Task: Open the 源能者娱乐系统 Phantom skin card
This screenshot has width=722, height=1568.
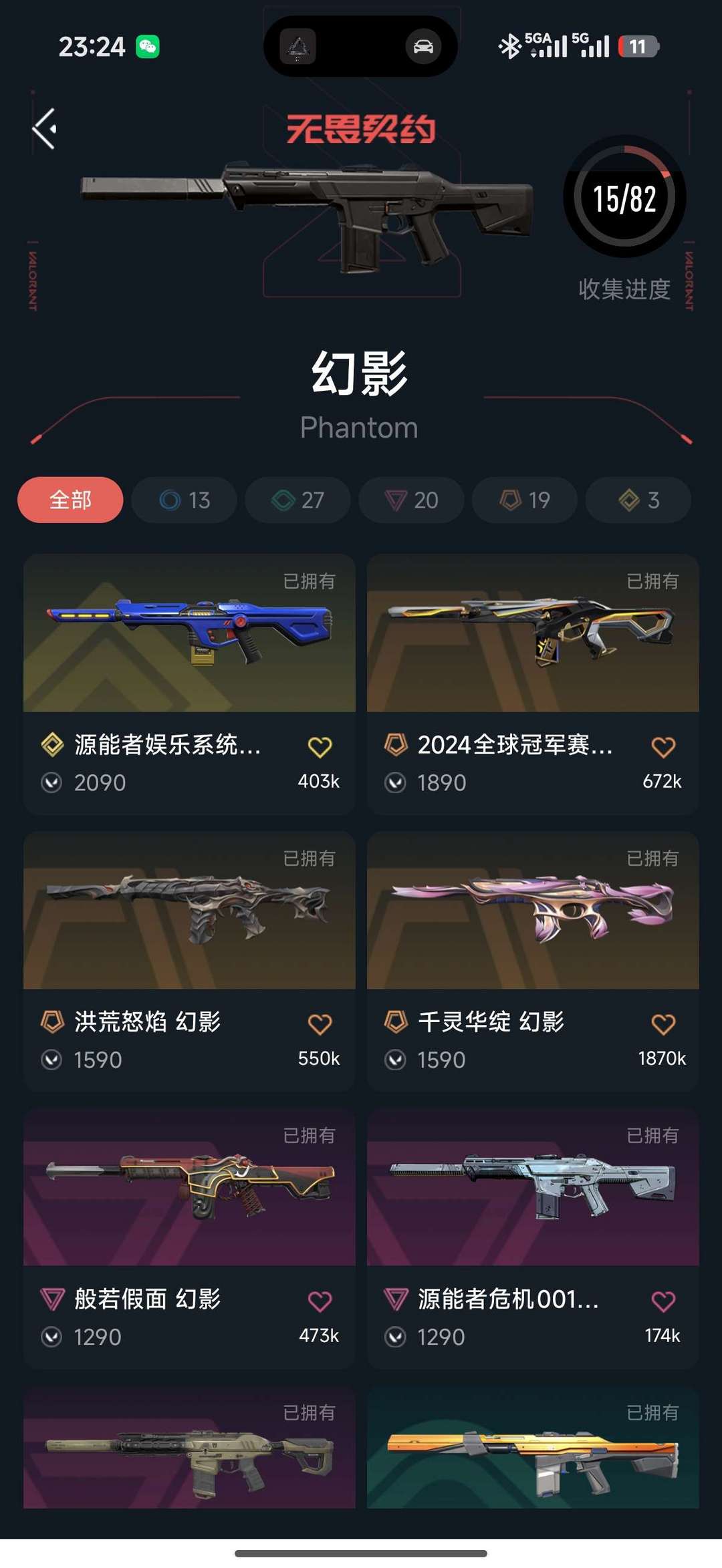Action: pos(189,684)
